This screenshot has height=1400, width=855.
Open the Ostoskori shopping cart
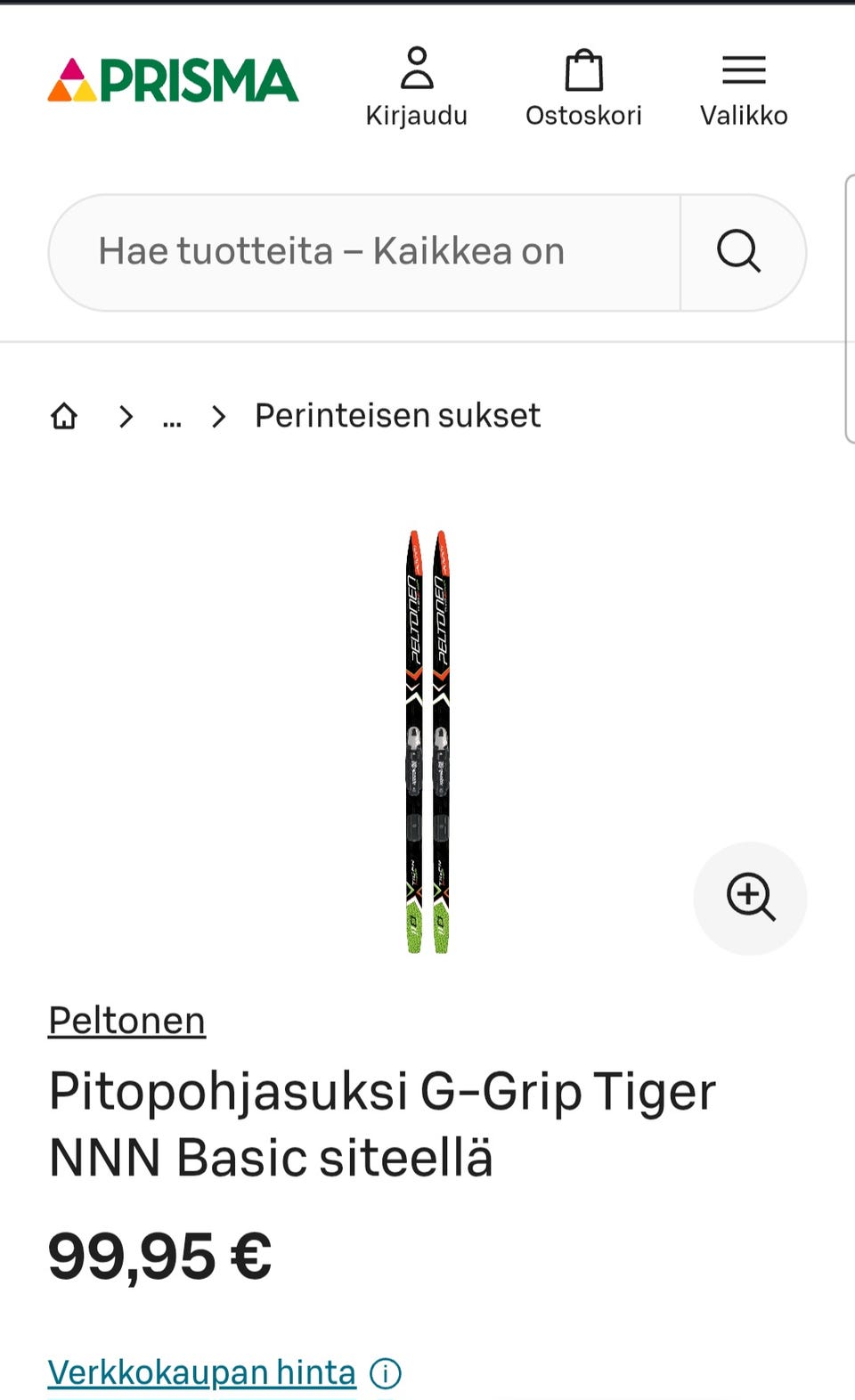pyautogui.click(x=583, y=87)
